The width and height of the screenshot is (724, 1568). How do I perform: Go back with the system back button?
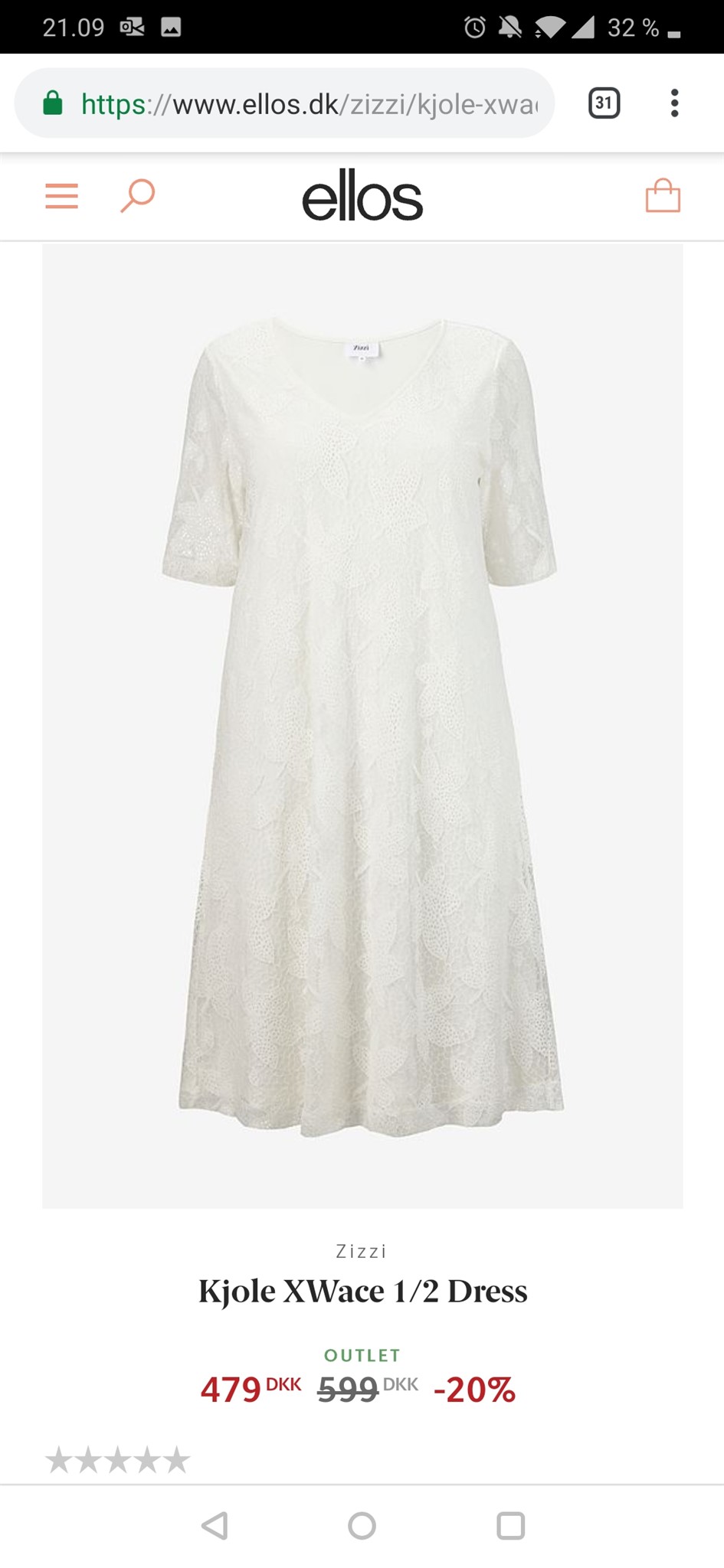pos(215,1526)
